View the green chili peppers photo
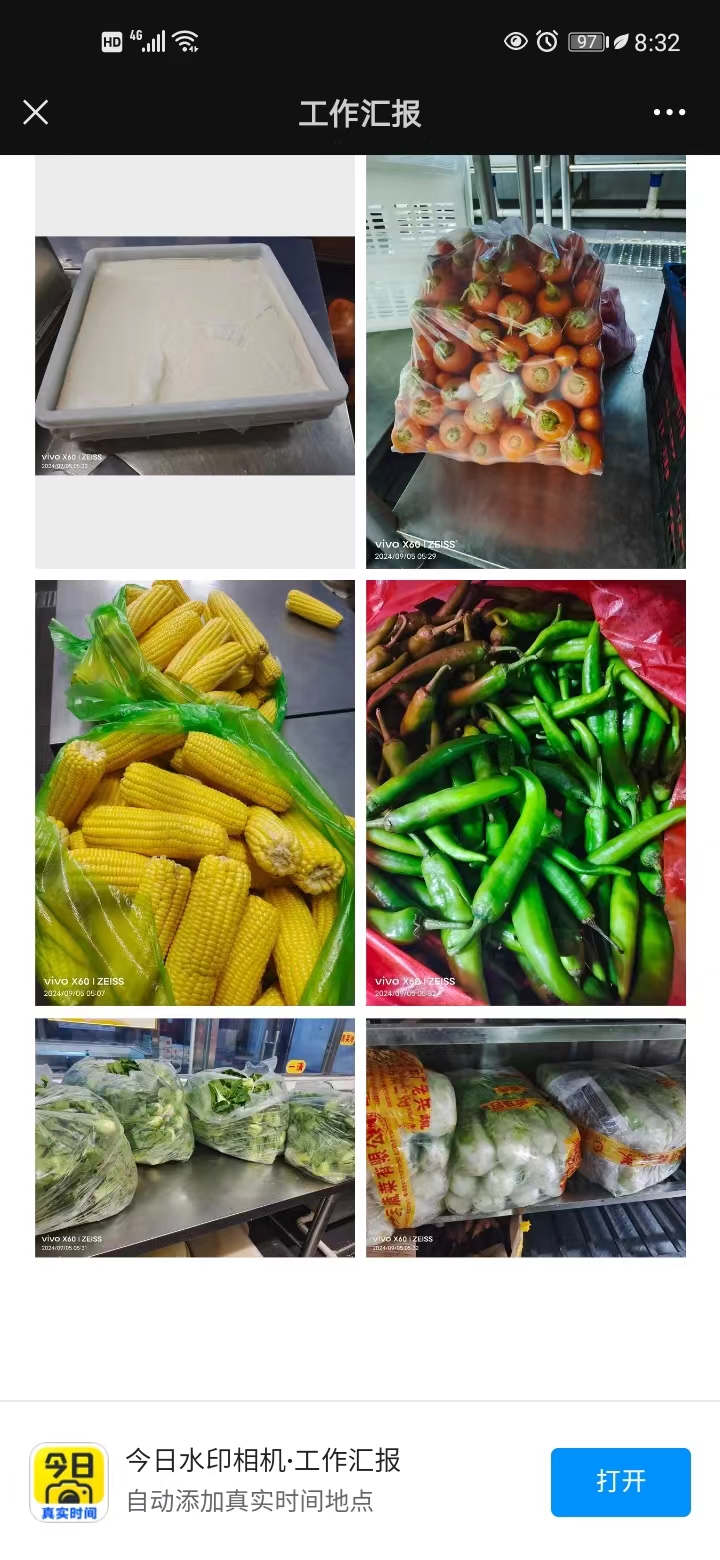 tap(526, 792)
